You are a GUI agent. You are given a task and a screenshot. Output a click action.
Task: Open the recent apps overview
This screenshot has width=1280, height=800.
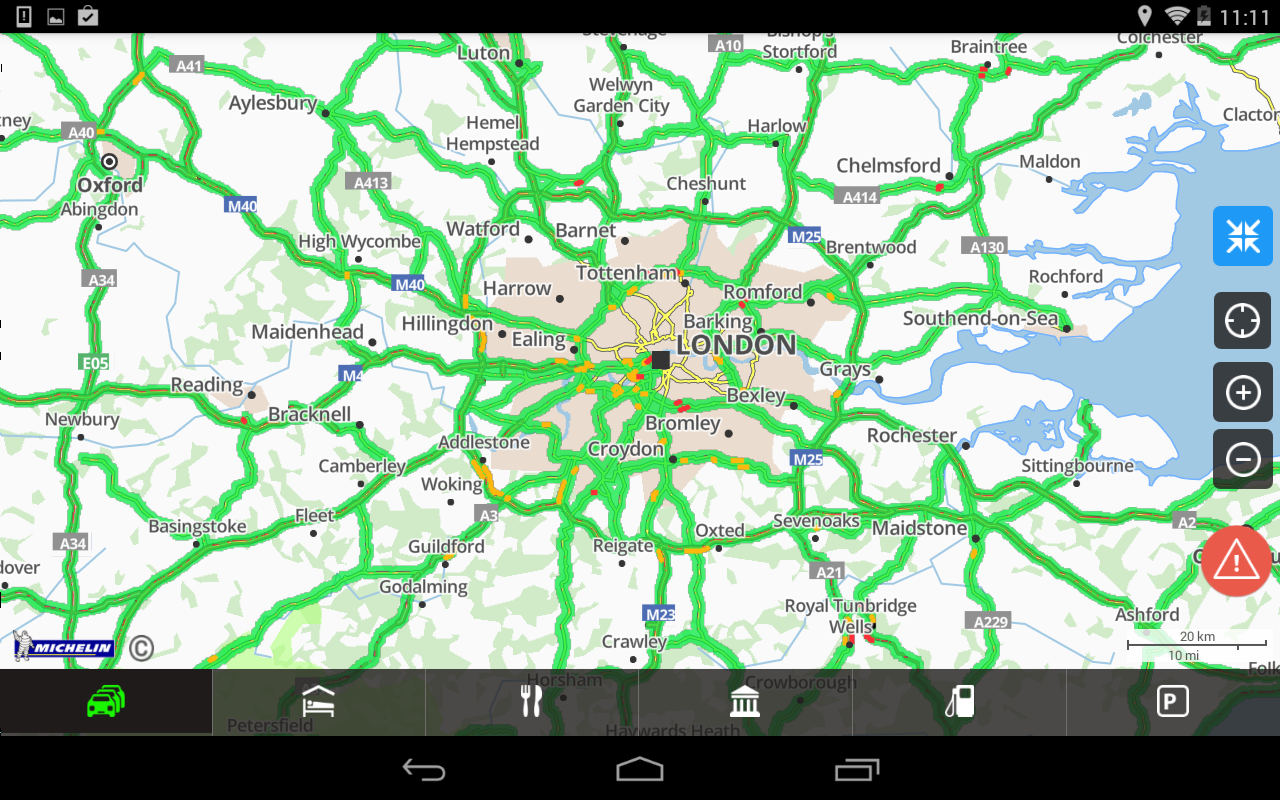click(857, 769)
